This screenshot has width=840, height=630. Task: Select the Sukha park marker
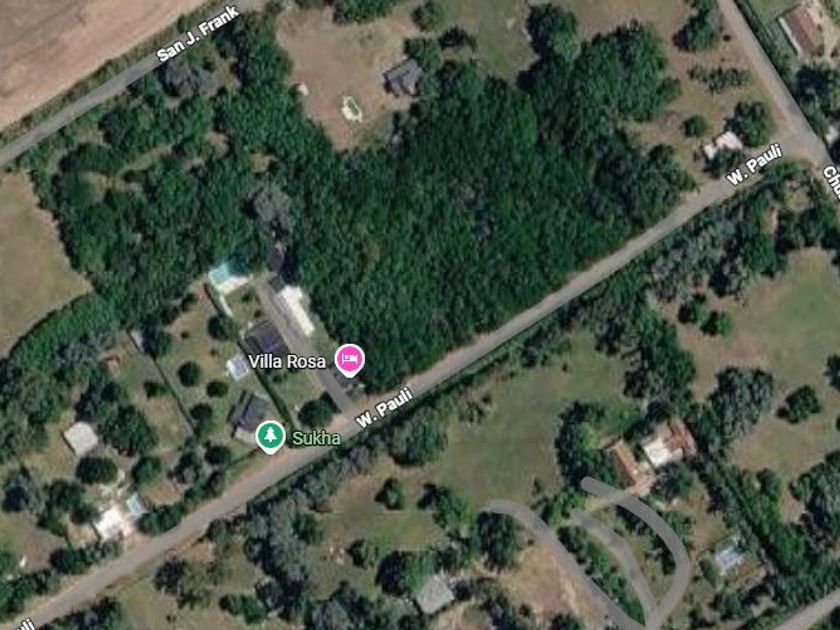point(271,436)
